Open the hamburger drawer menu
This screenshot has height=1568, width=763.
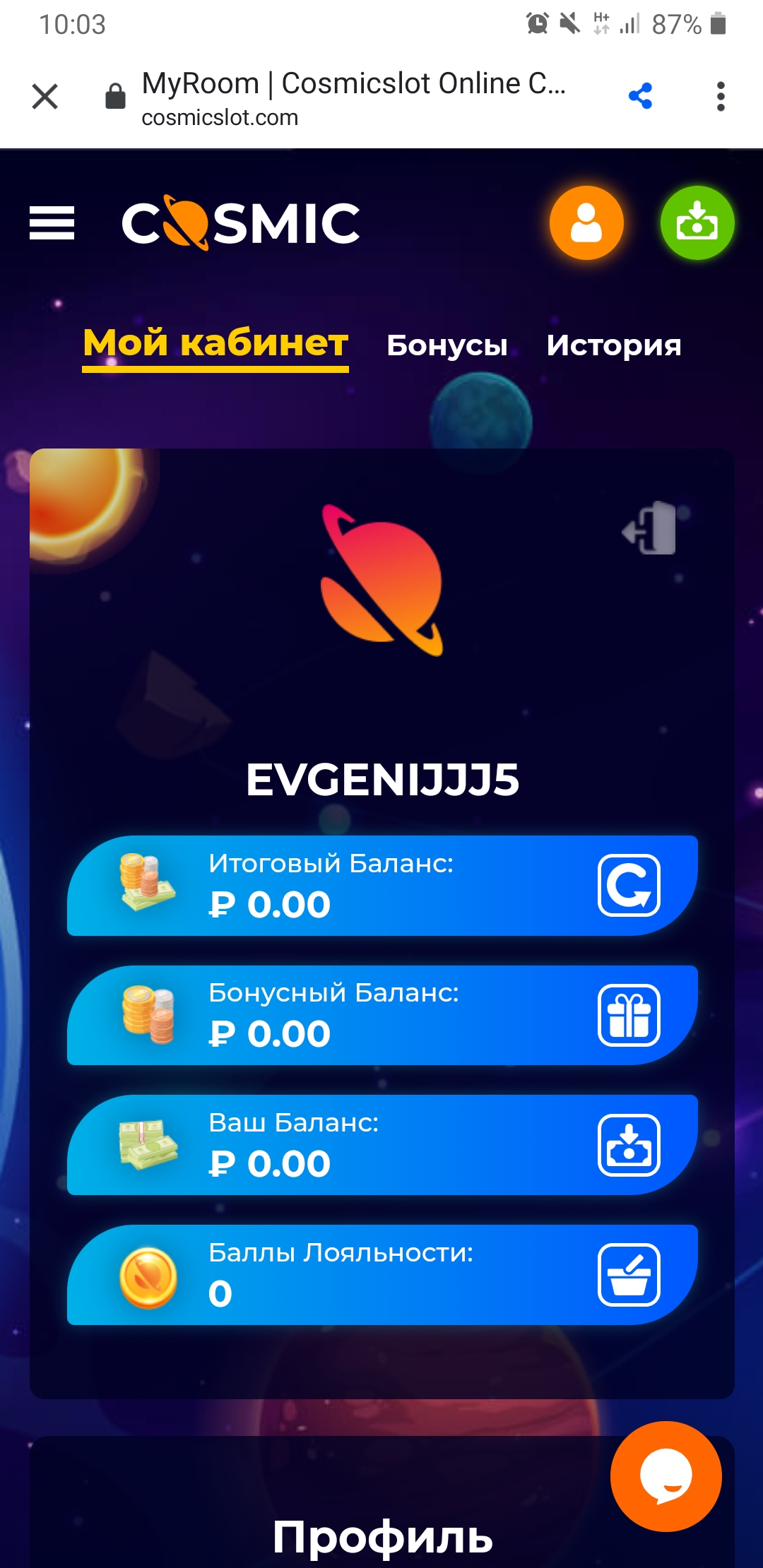click(52, 223)
